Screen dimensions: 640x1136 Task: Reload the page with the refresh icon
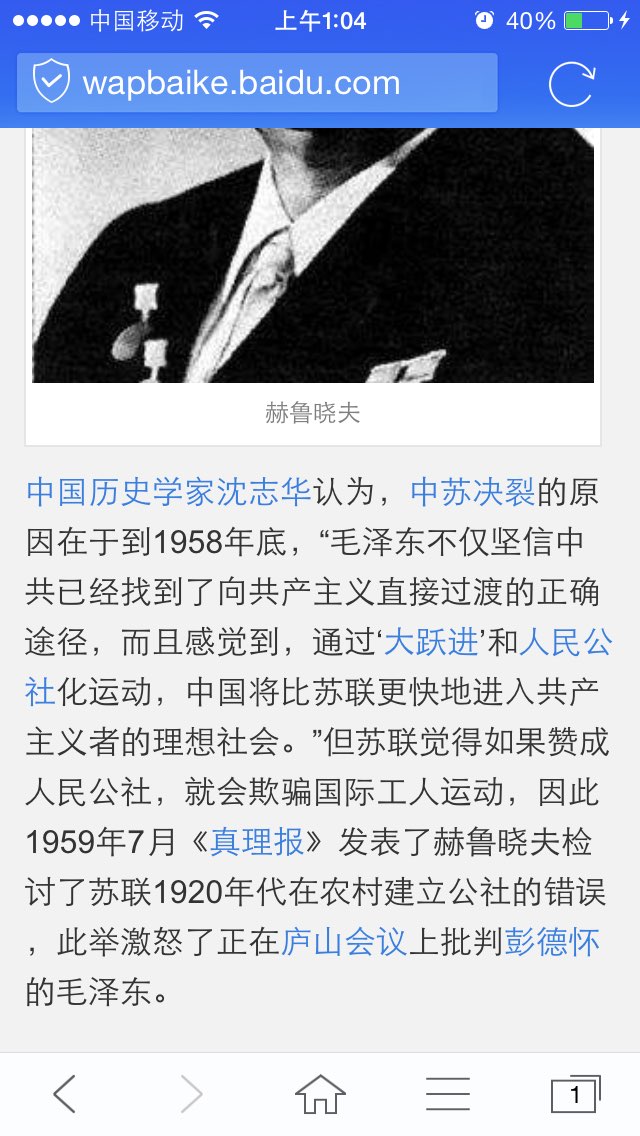point(572,84)
